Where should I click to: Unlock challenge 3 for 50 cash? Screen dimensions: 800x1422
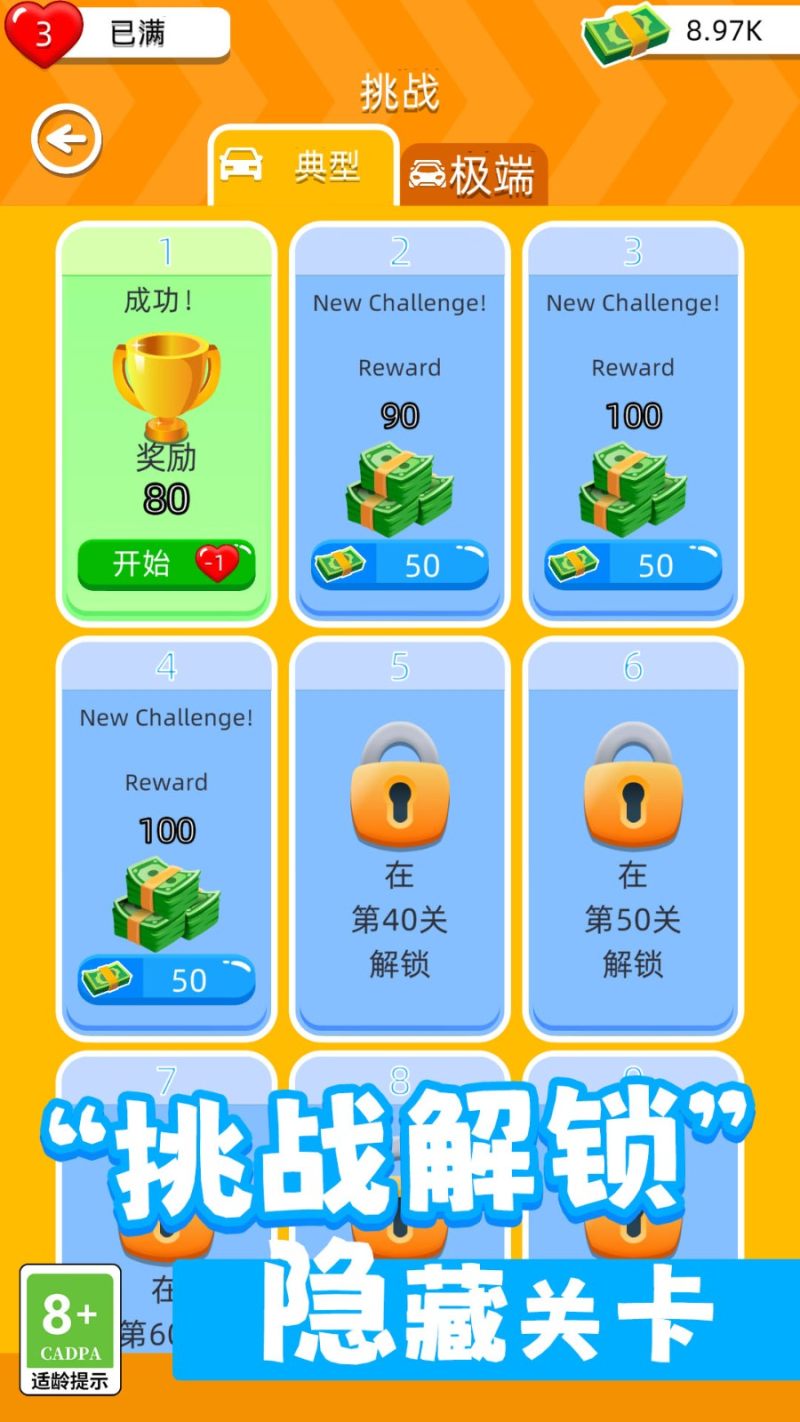pyautogui.click(x=633, y=565)
